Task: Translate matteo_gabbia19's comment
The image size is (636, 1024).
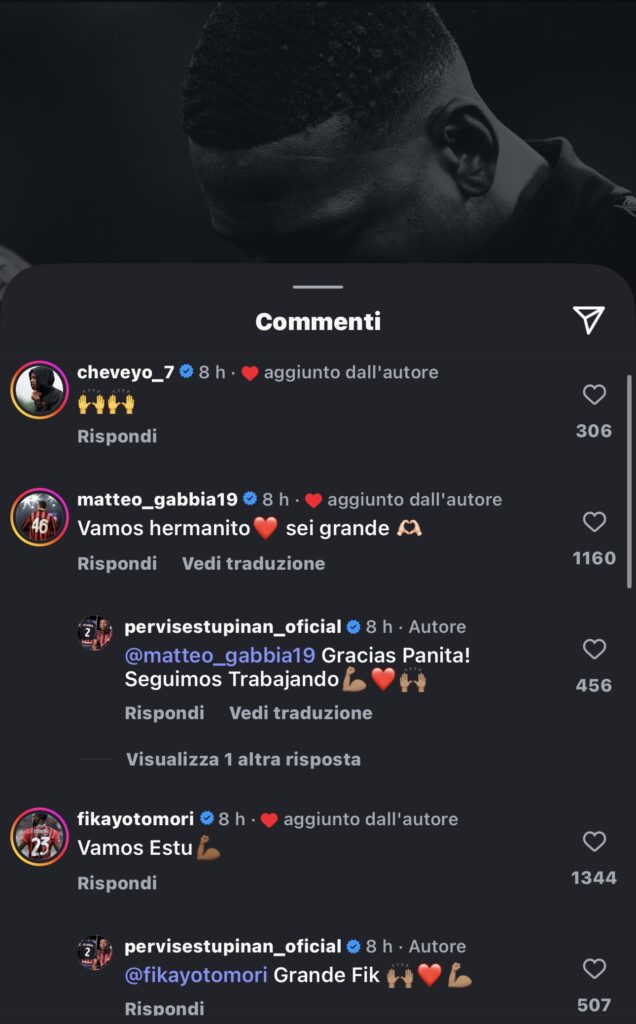Action: tap(253, 563)
